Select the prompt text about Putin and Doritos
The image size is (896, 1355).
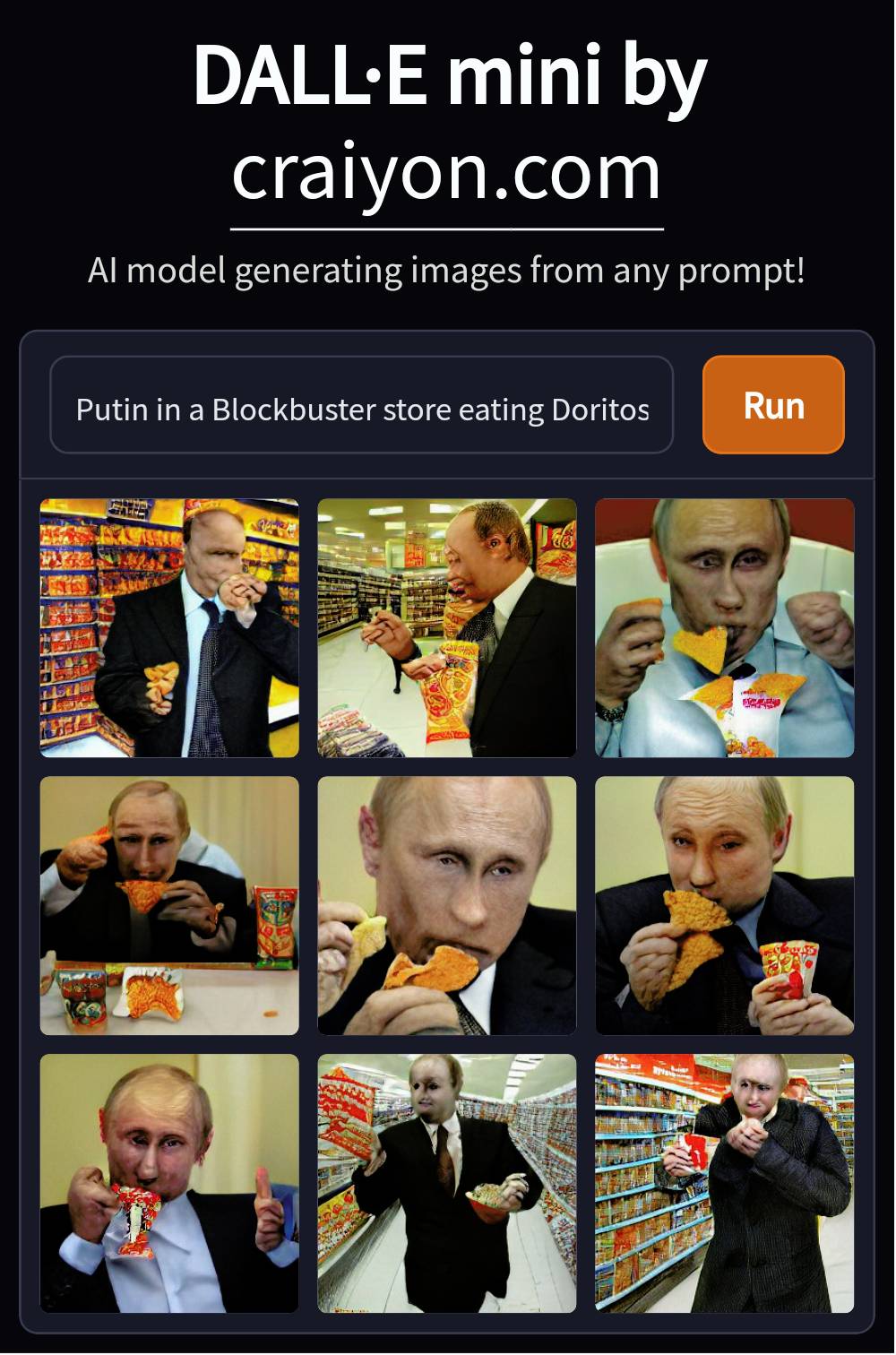coord(361,409)
